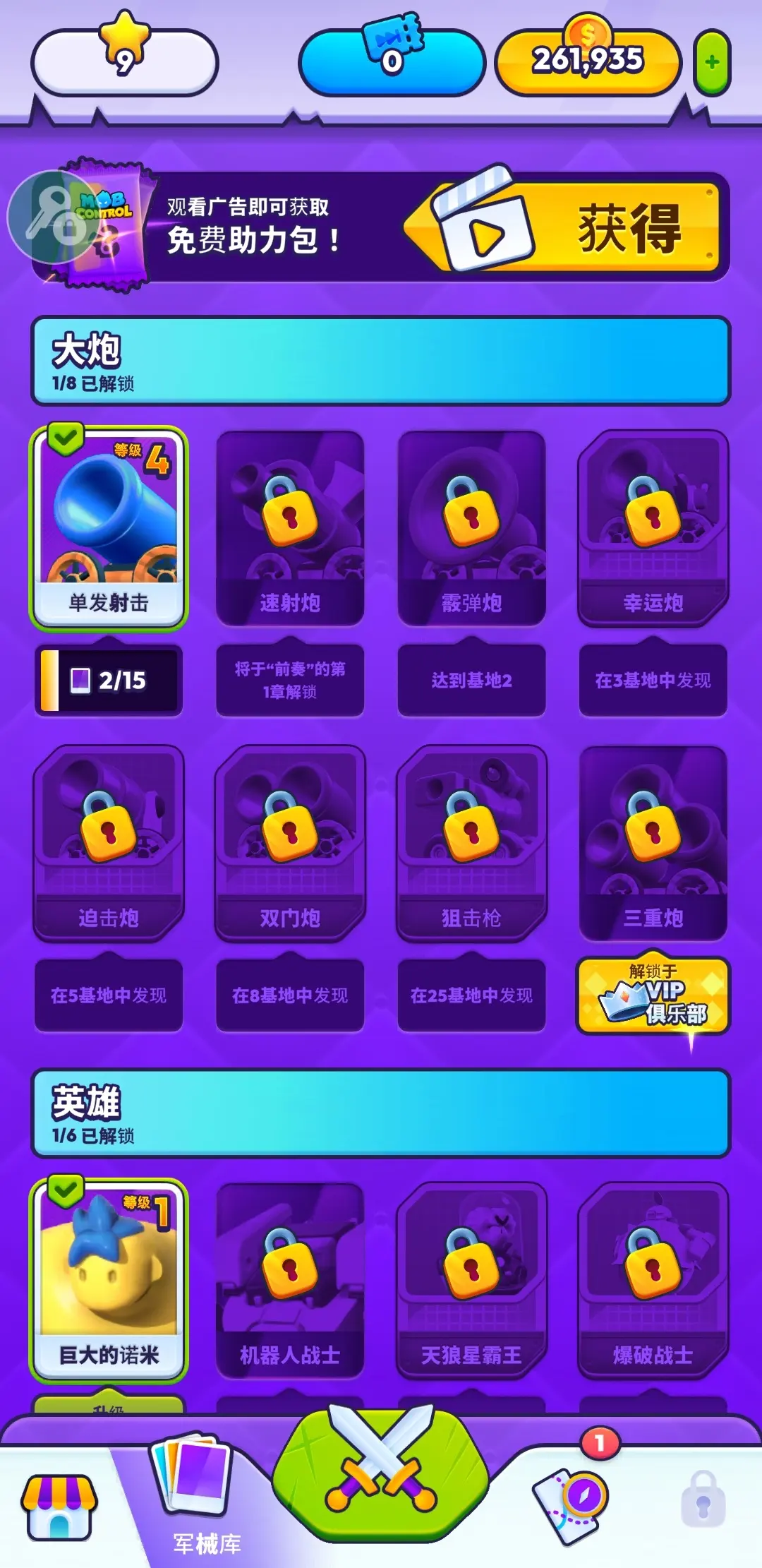762x1568 pixels.
Task: Open the 单发射击 cannon card
Action: 109,527
